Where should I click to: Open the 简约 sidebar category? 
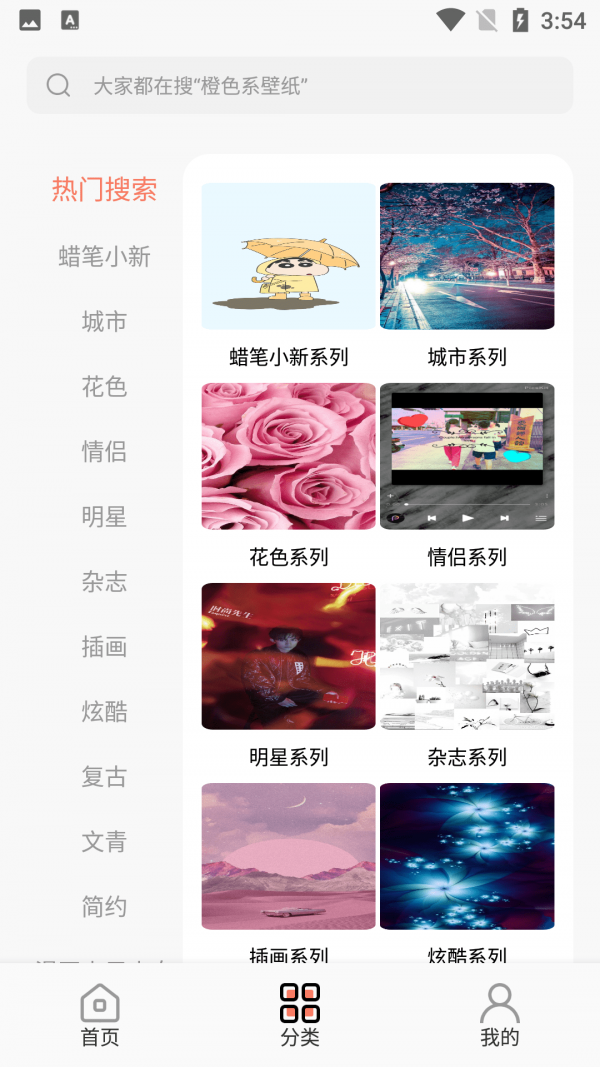104,907
